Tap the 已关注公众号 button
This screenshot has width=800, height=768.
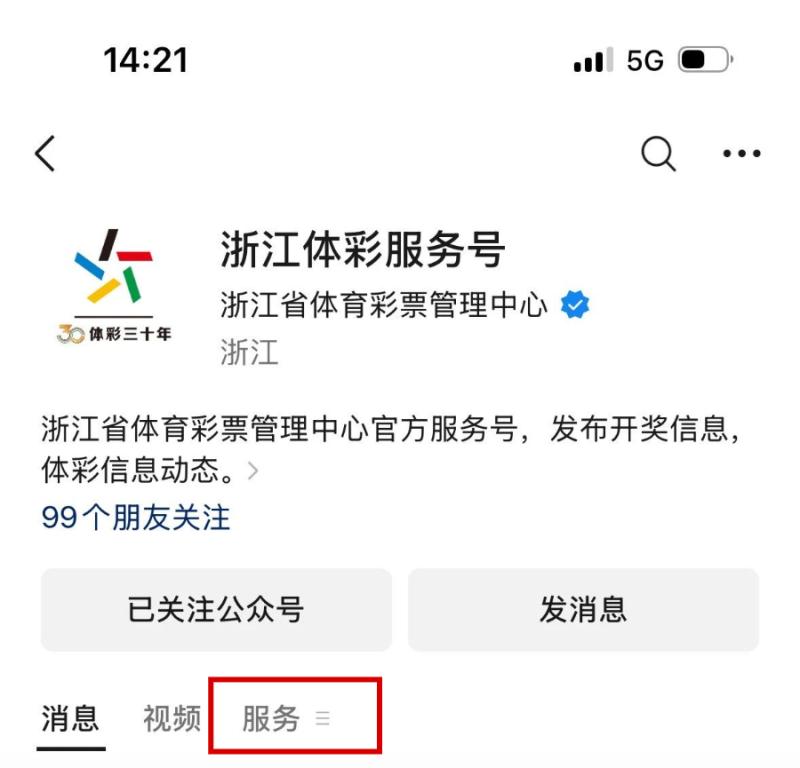pyautogui.click(x=216, y=610)
